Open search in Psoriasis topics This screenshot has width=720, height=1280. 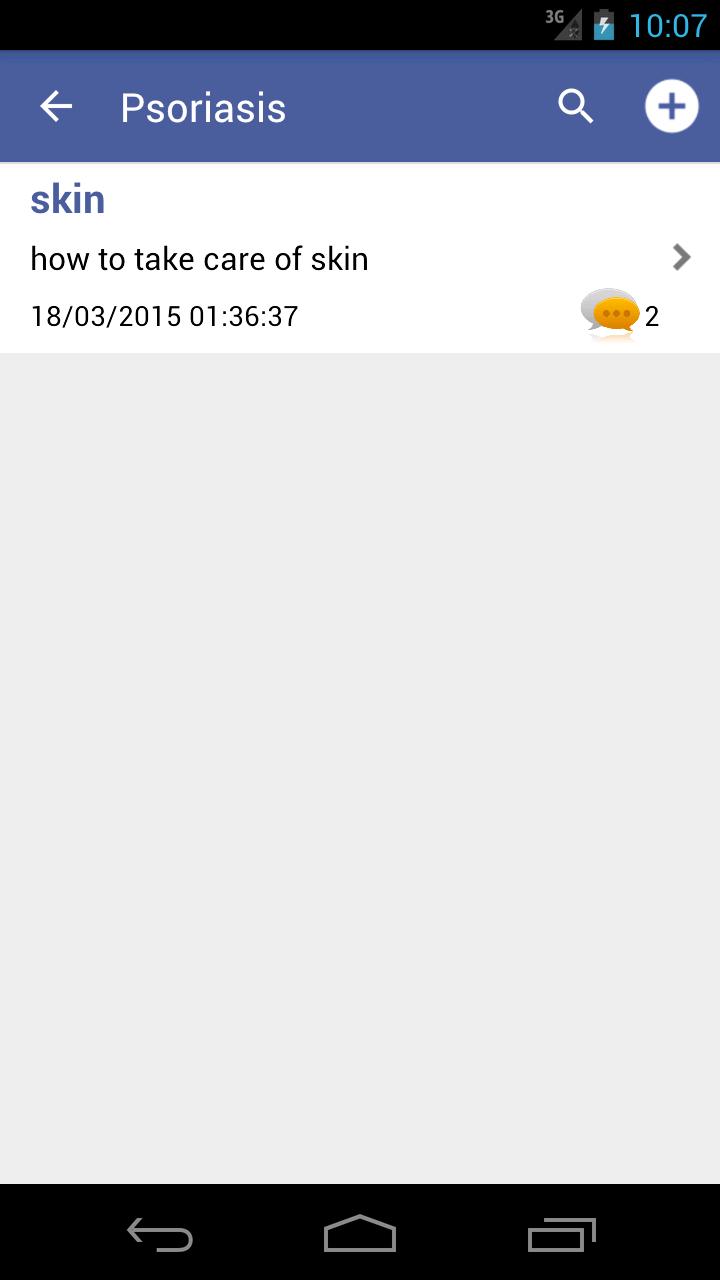pyautogui.click(x=576, y=107)
